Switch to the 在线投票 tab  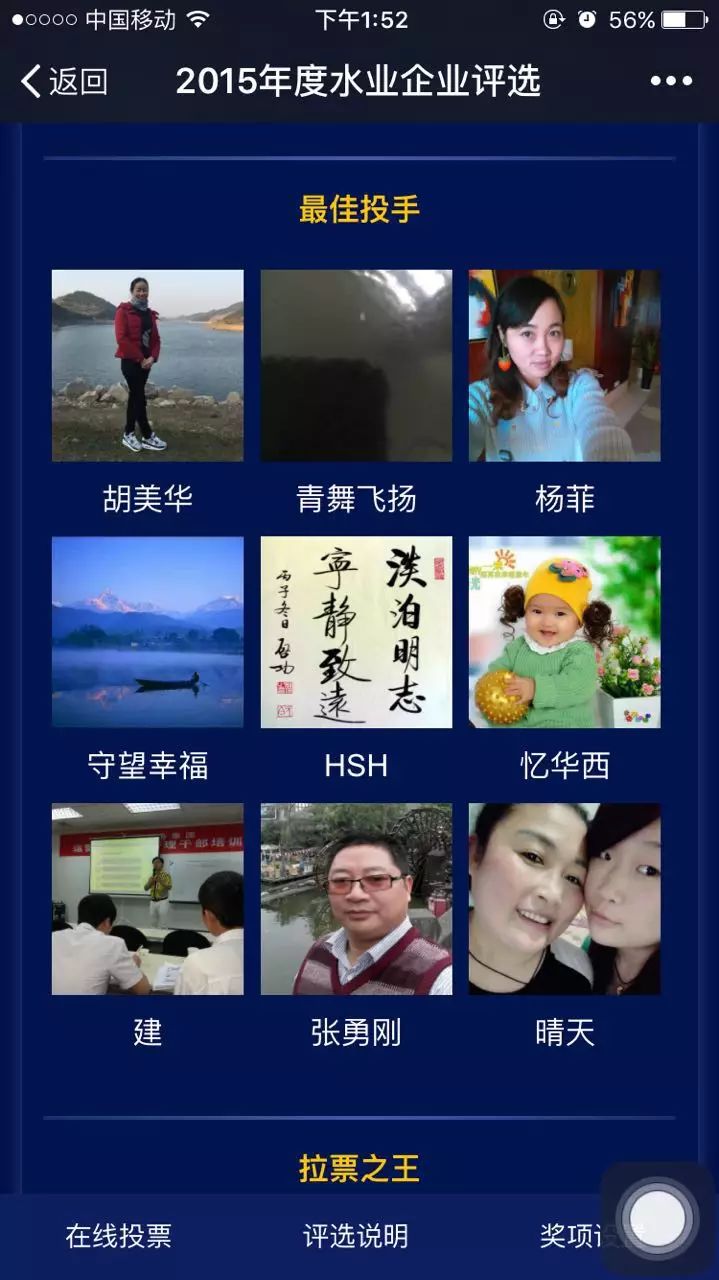(x=118, y=1236)
